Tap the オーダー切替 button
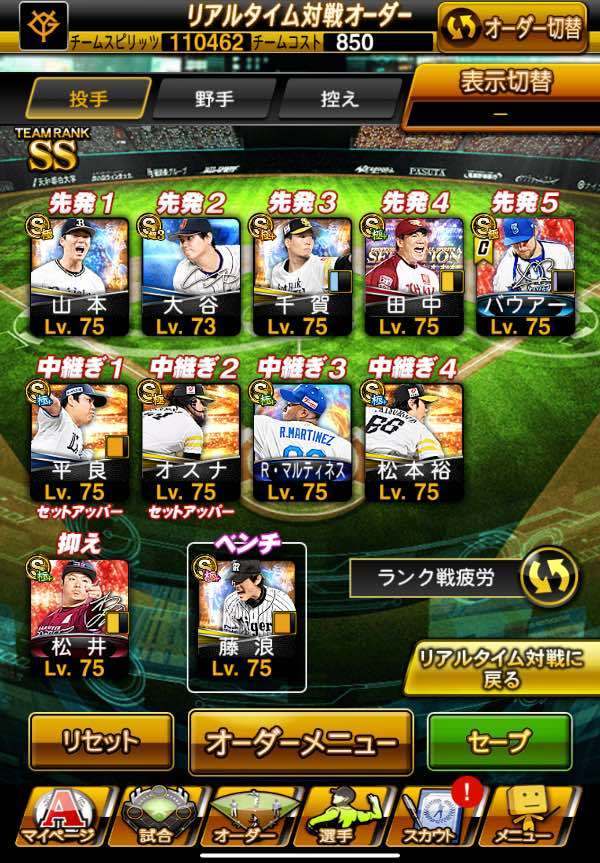 (x=515, y=25)
